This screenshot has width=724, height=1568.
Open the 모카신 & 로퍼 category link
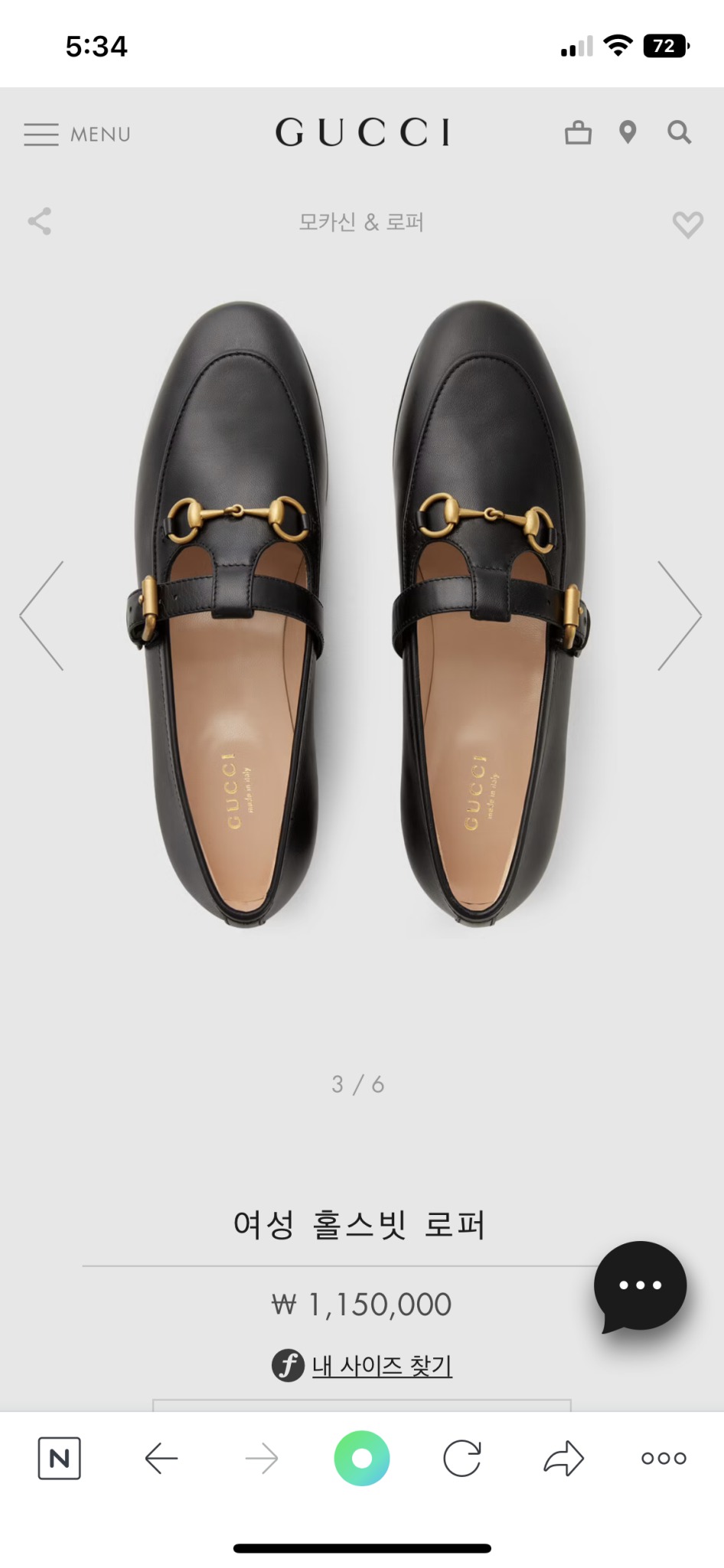pos(361,222)
